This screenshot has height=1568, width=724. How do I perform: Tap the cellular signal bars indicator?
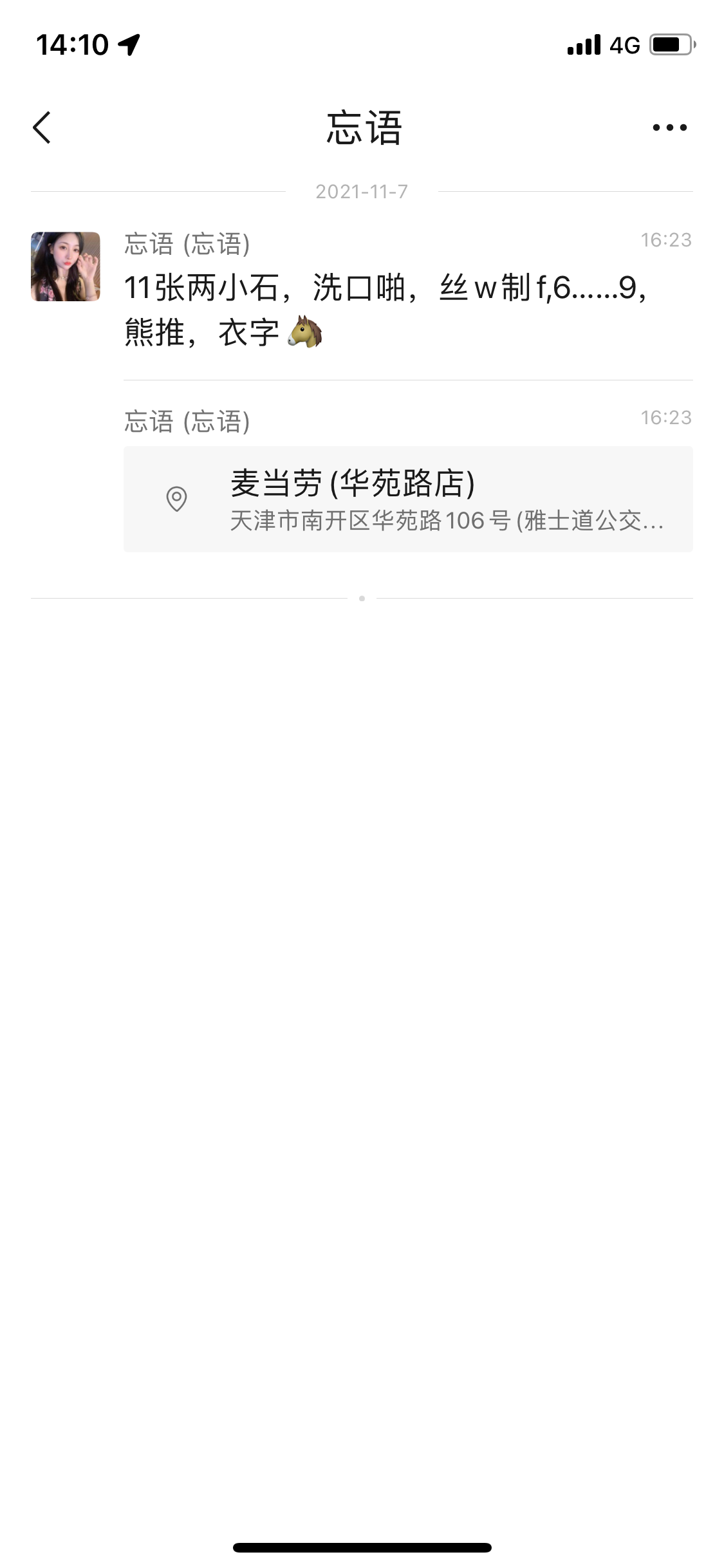point(583,44)
